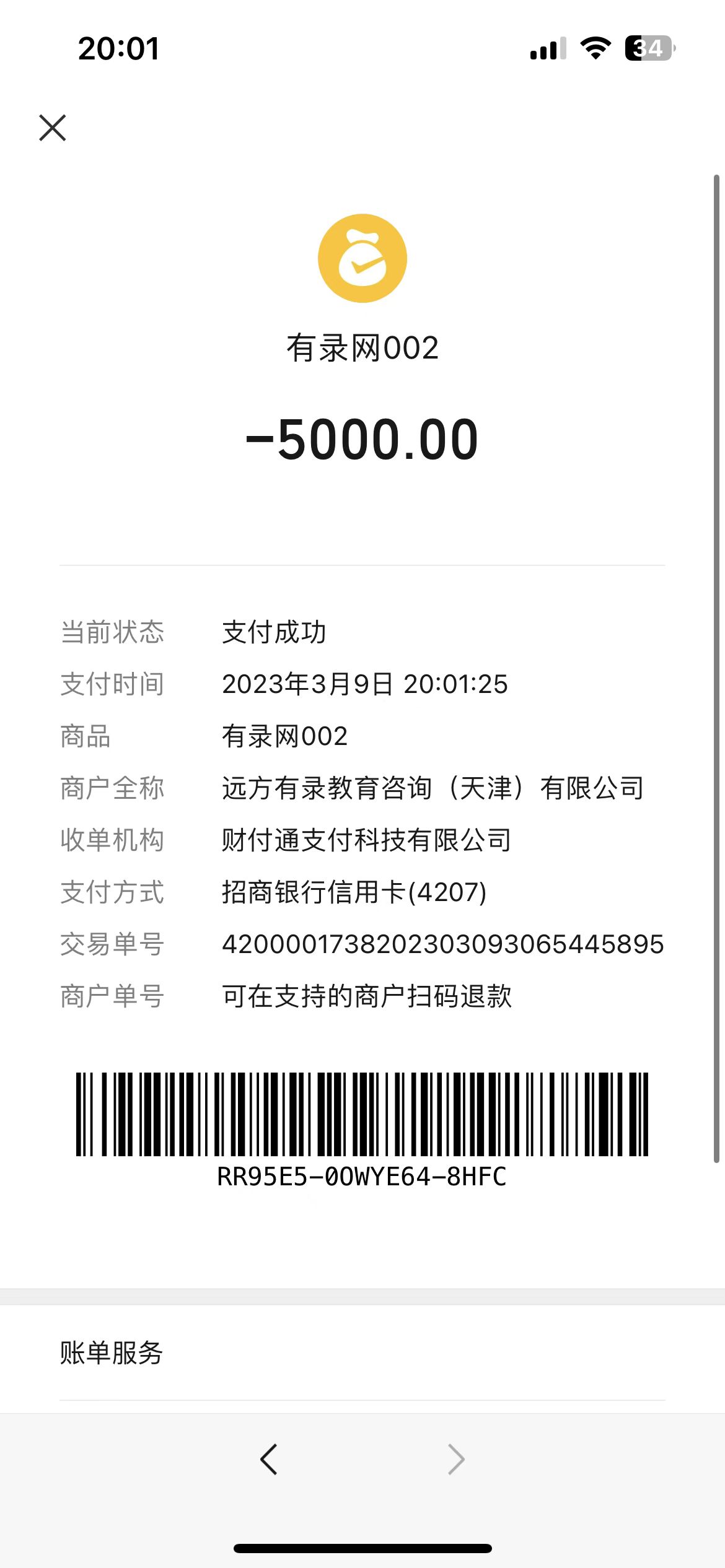Go back using the left arrow
The height and width of the screenshot is (1568, 725).
[269, 1459]
